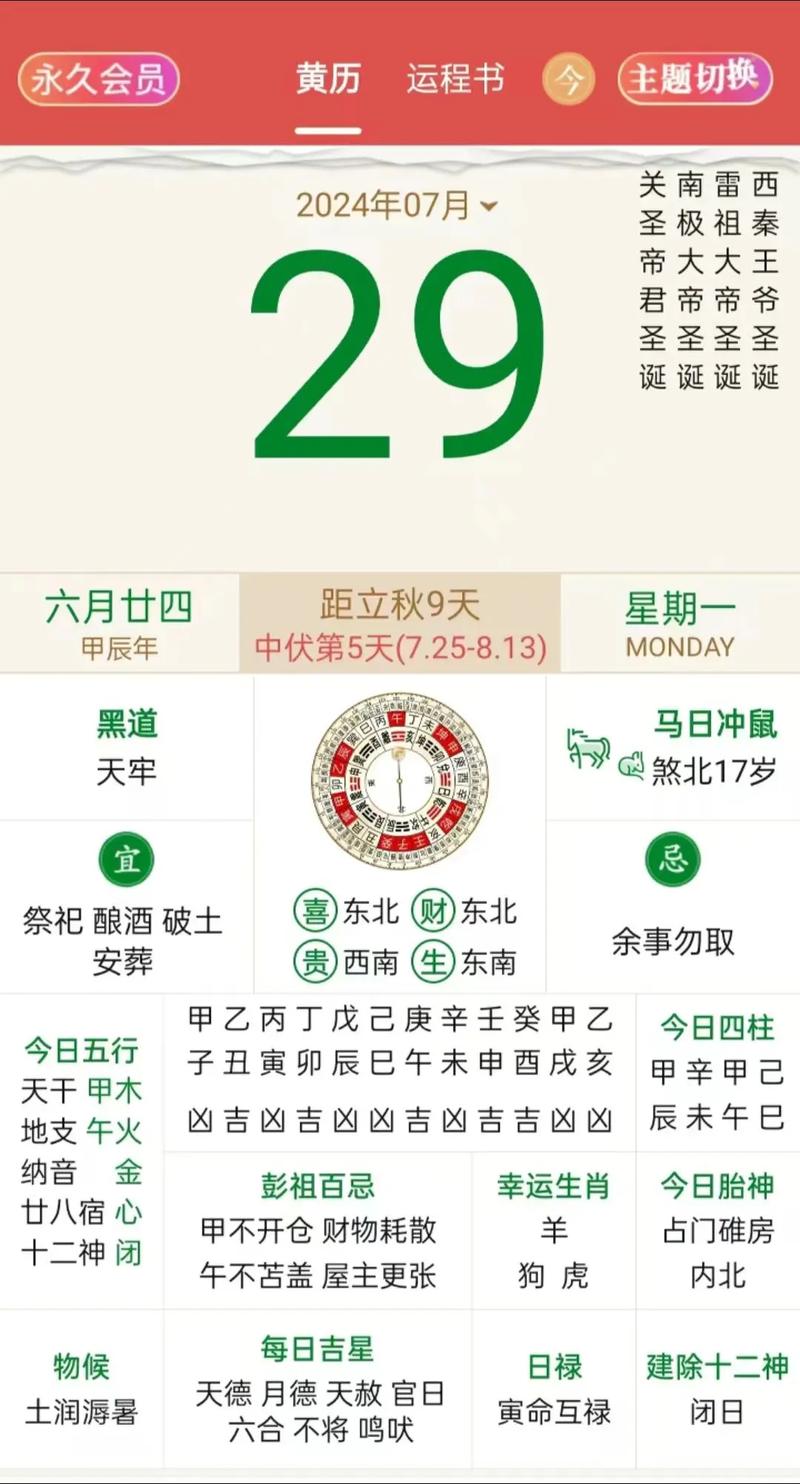800x1484 pixels.
Task: Switch to the 运程书 tab
Action: click(x=455, y=79)
